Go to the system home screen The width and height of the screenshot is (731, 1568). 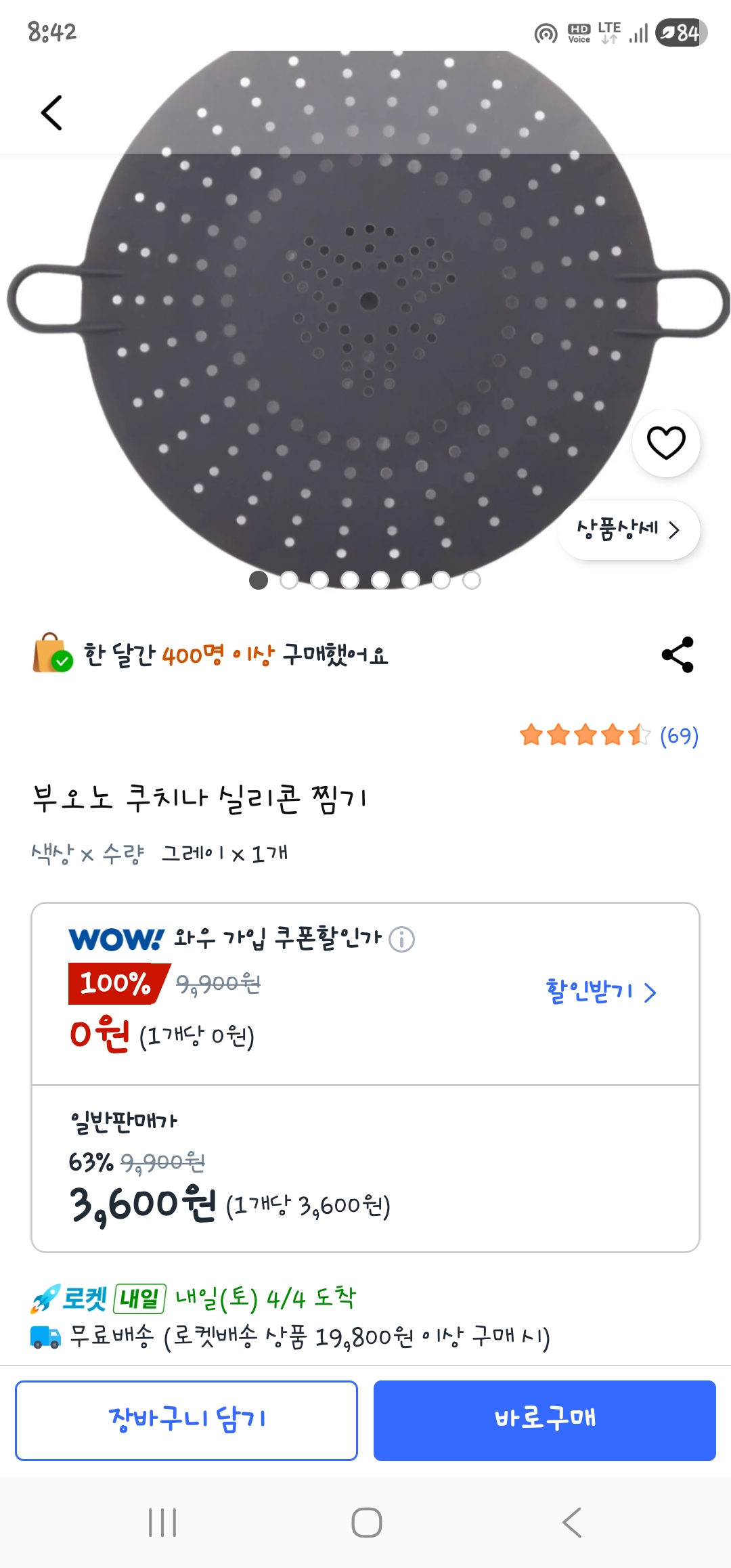(x=366, y=1523)
